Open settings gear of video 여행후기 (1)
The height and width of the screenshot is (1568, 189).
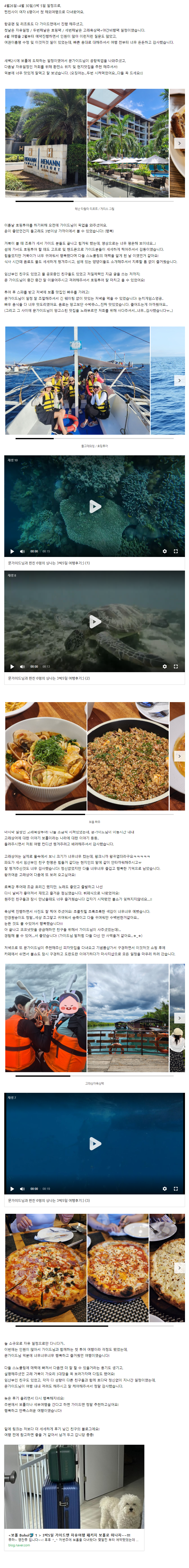coord(164,551)
